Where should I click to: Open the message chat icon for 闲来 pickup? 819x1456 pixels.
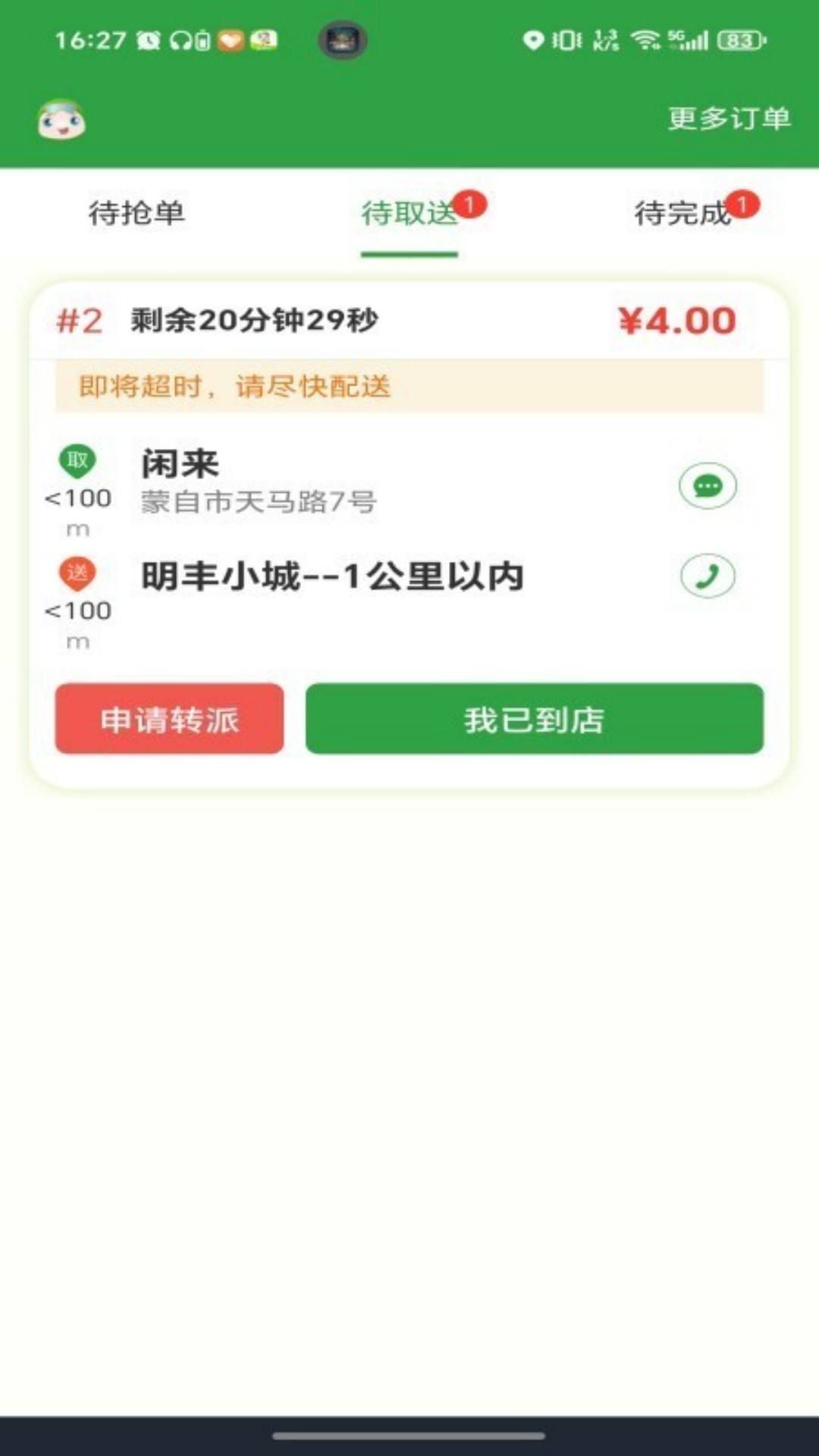coord(708,486)
